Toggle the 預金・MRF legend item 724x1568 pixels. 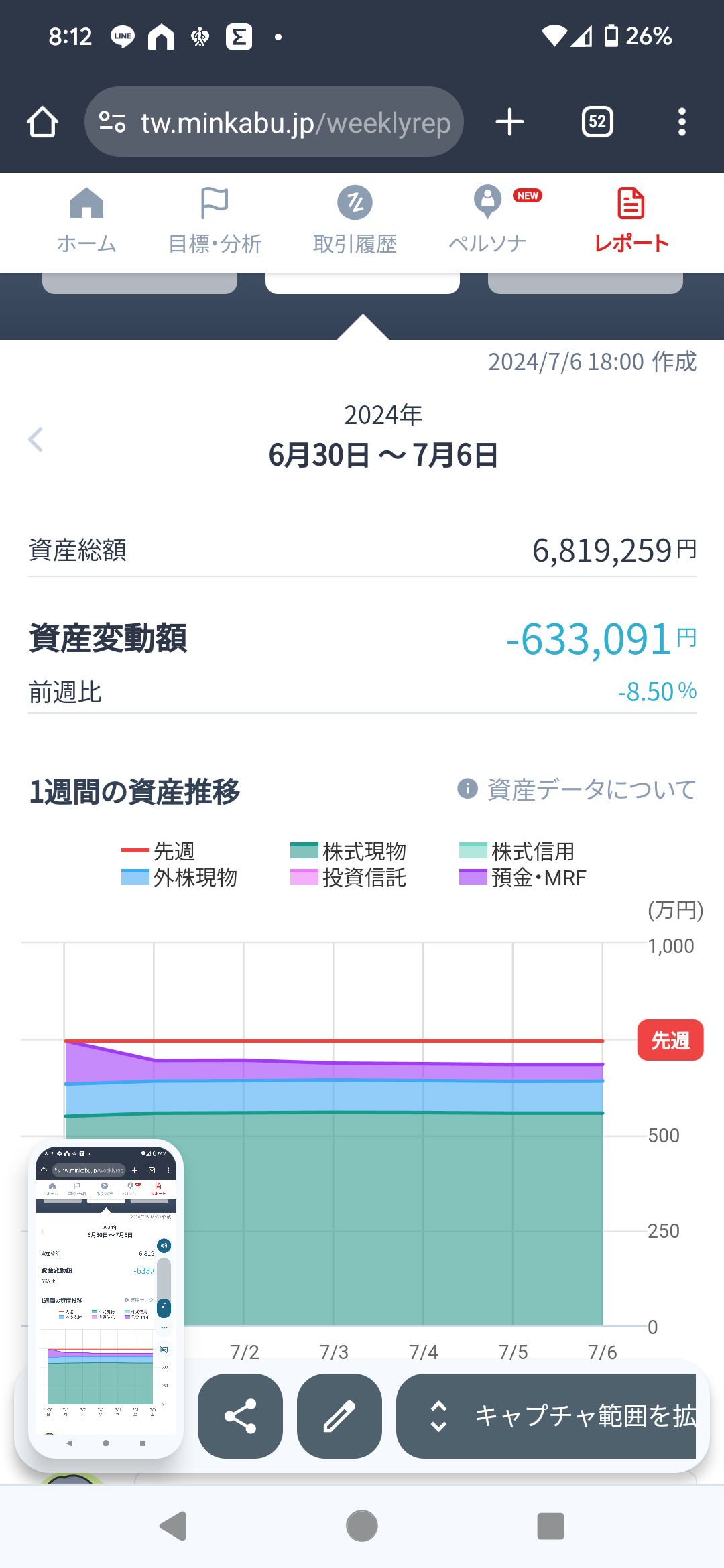point(523,878)
